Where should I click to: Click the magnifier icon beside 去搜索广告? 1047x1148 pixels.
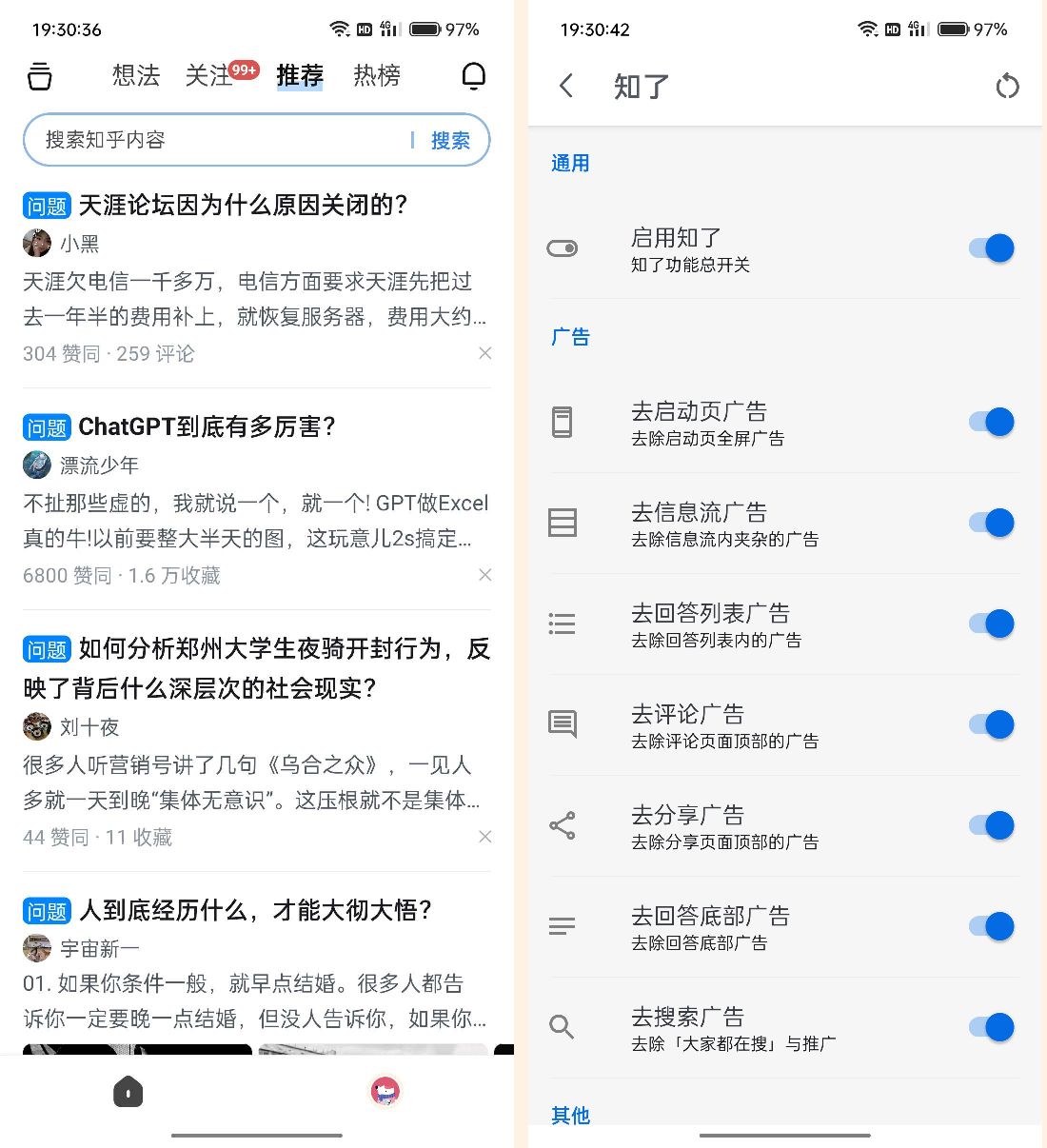click(x=562, y=1027)
